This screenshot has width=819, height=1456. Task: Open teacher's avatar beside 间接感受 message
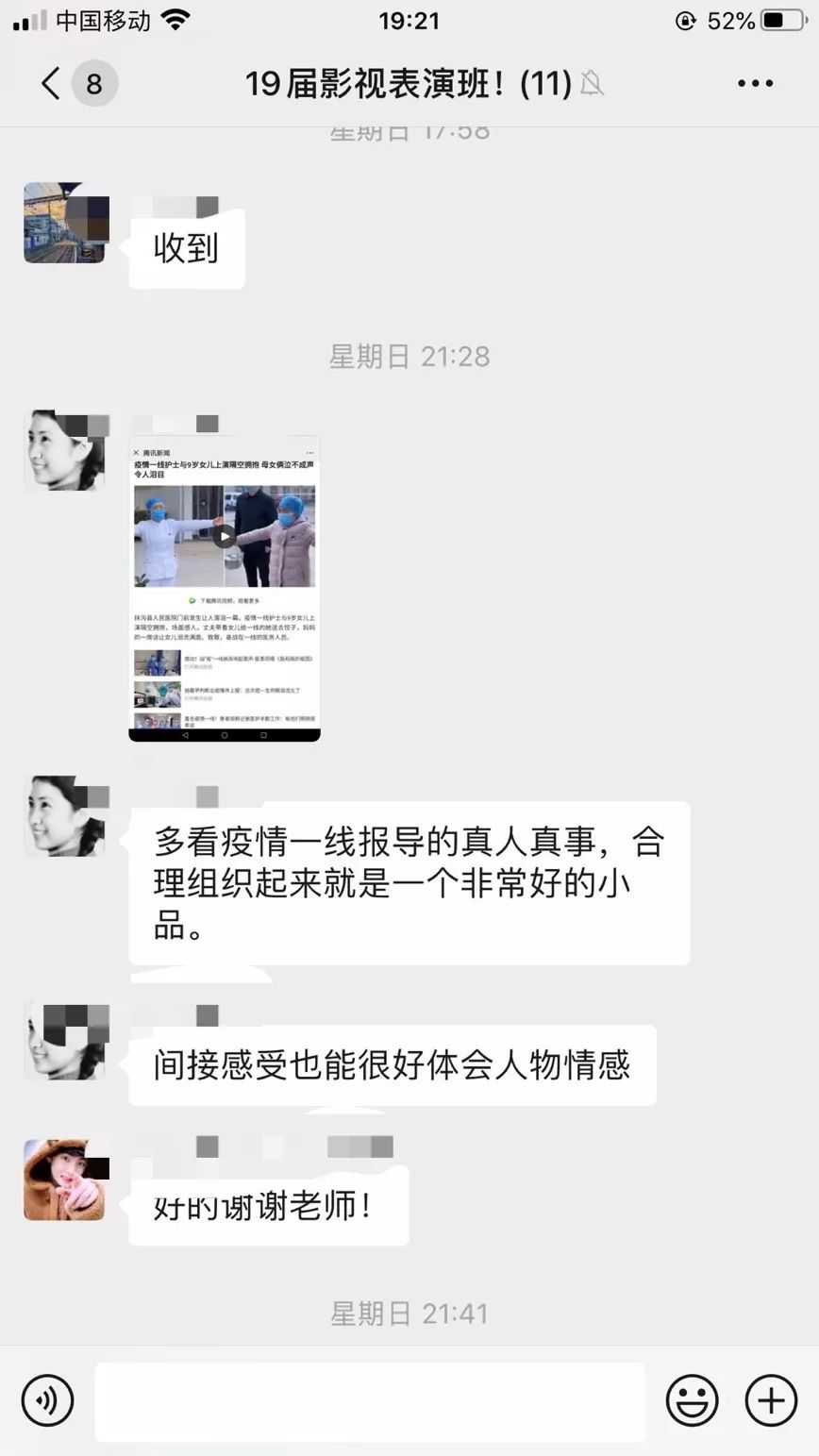click(65, 1041)
